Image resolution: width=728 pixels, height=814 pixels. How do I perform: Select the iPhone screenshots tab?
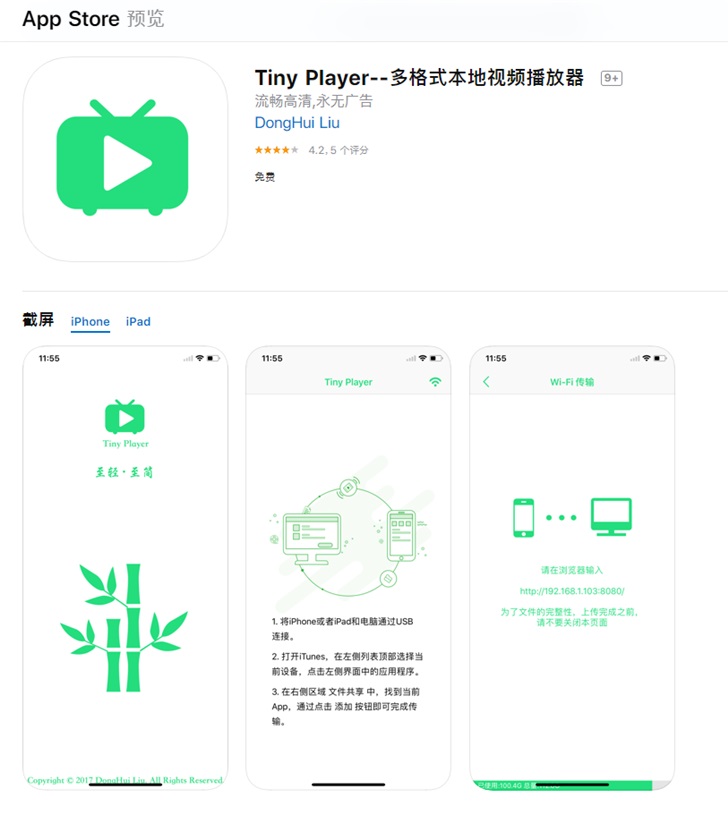tap(90, 321)
